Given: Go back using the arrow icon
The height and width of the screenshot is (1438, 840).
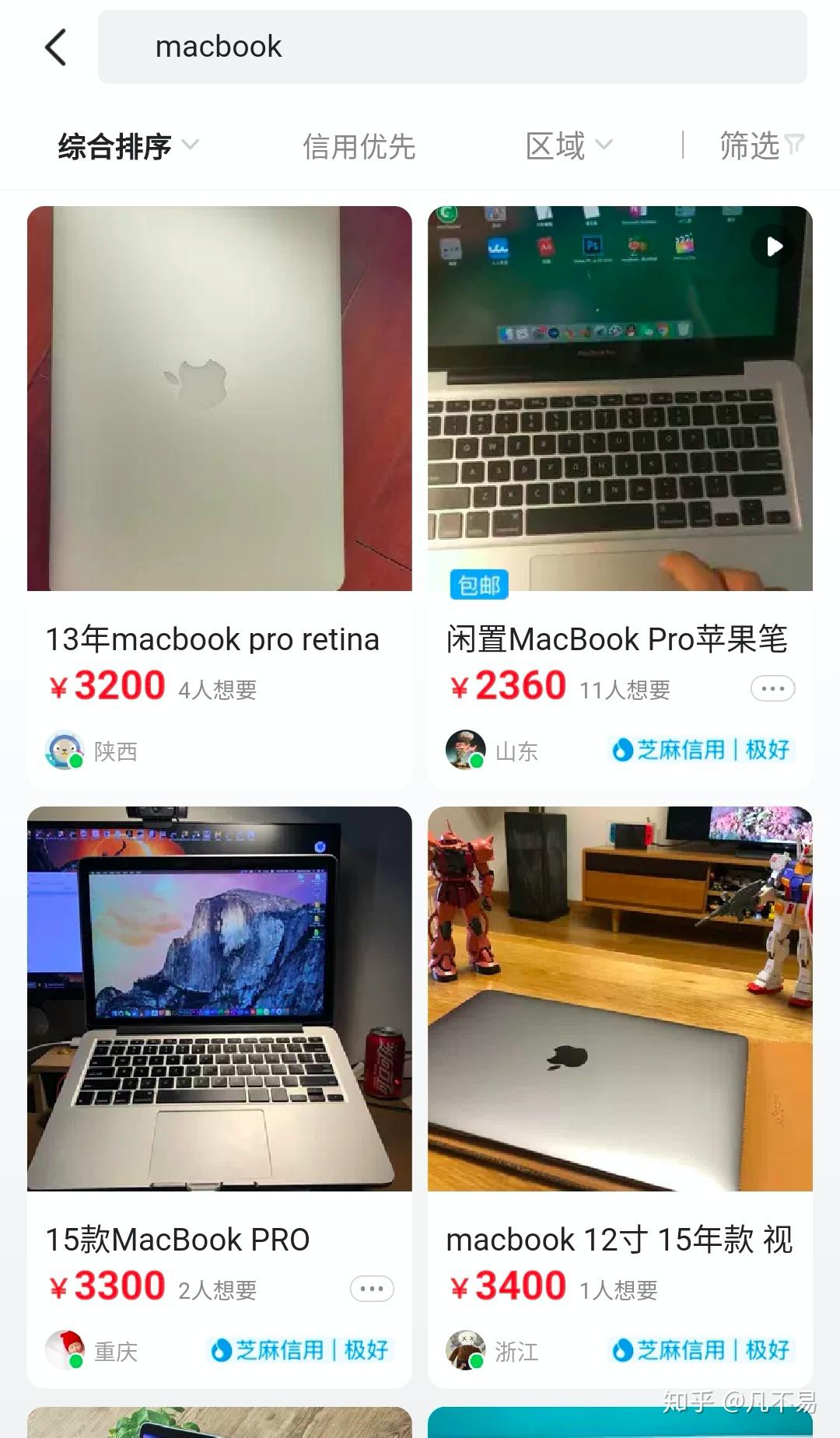Looking at the screenshot, I should pyautogui.click(x=56, y=47).
